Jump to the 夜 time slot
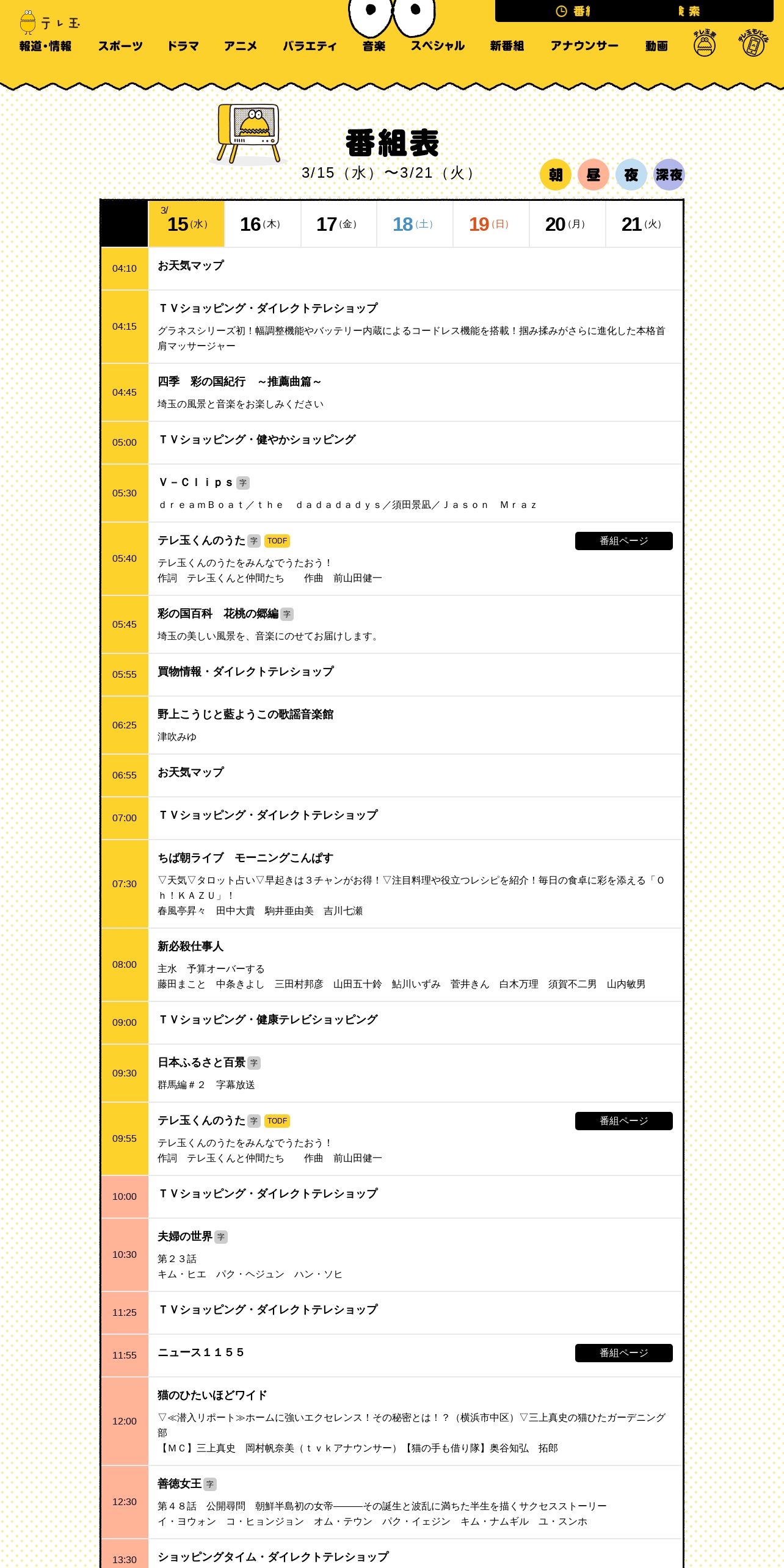The width and height of the screenshot is (784, 1568). [631, 175]
